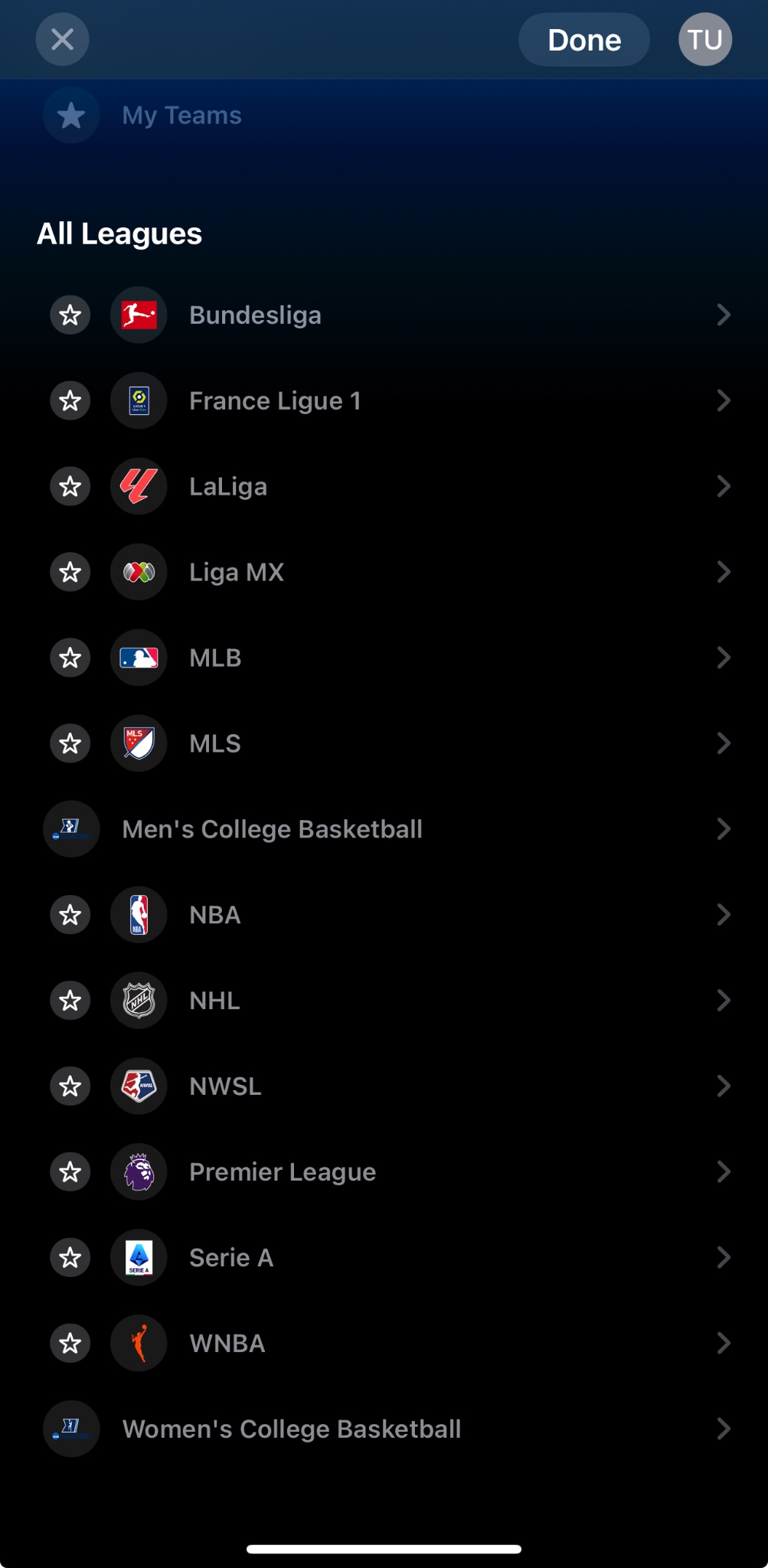Open Men's College Basketball
768x1568 pixels.
[x=384, y=829]
